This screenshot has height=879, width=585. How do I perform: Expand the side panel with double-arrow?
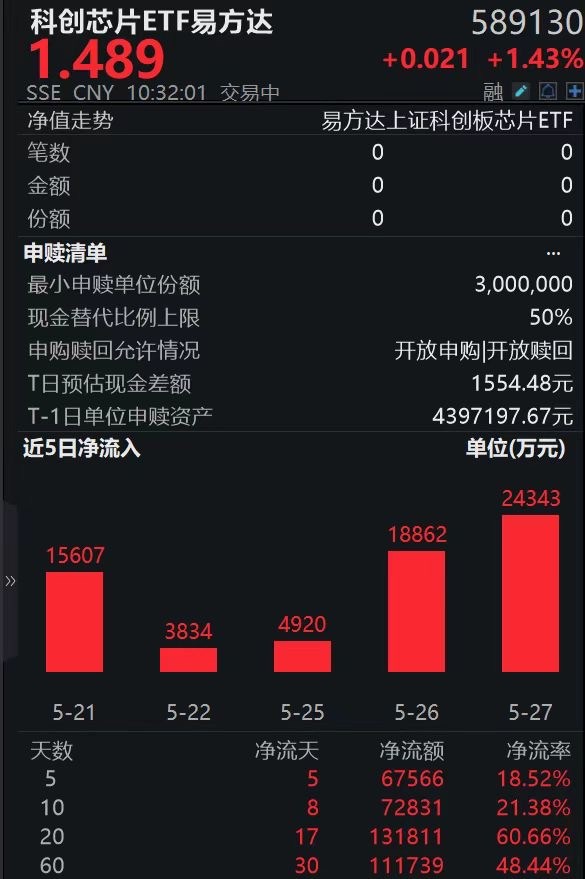point(10,581)
